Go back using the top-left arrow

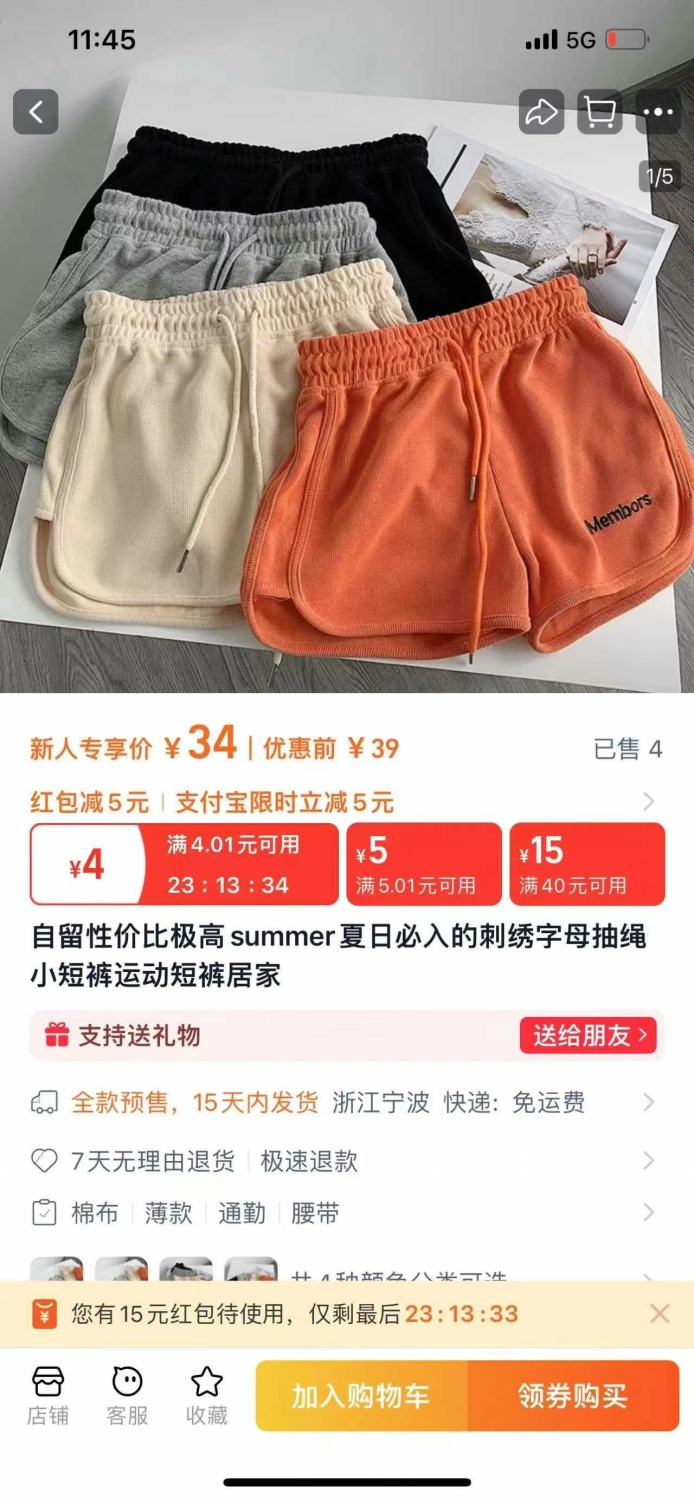(36, 112)
